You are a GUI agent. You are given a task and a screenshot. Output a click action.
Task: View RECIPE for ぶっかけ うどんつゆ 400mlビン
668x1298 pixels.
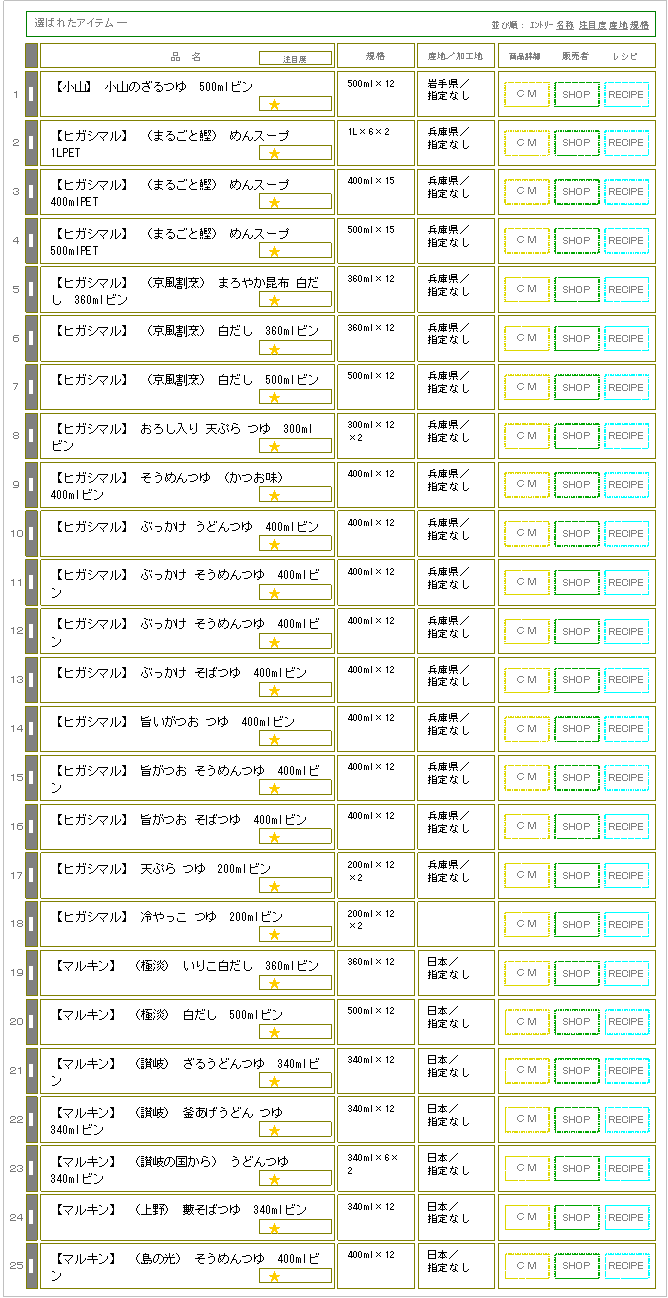tap(627, 534)
